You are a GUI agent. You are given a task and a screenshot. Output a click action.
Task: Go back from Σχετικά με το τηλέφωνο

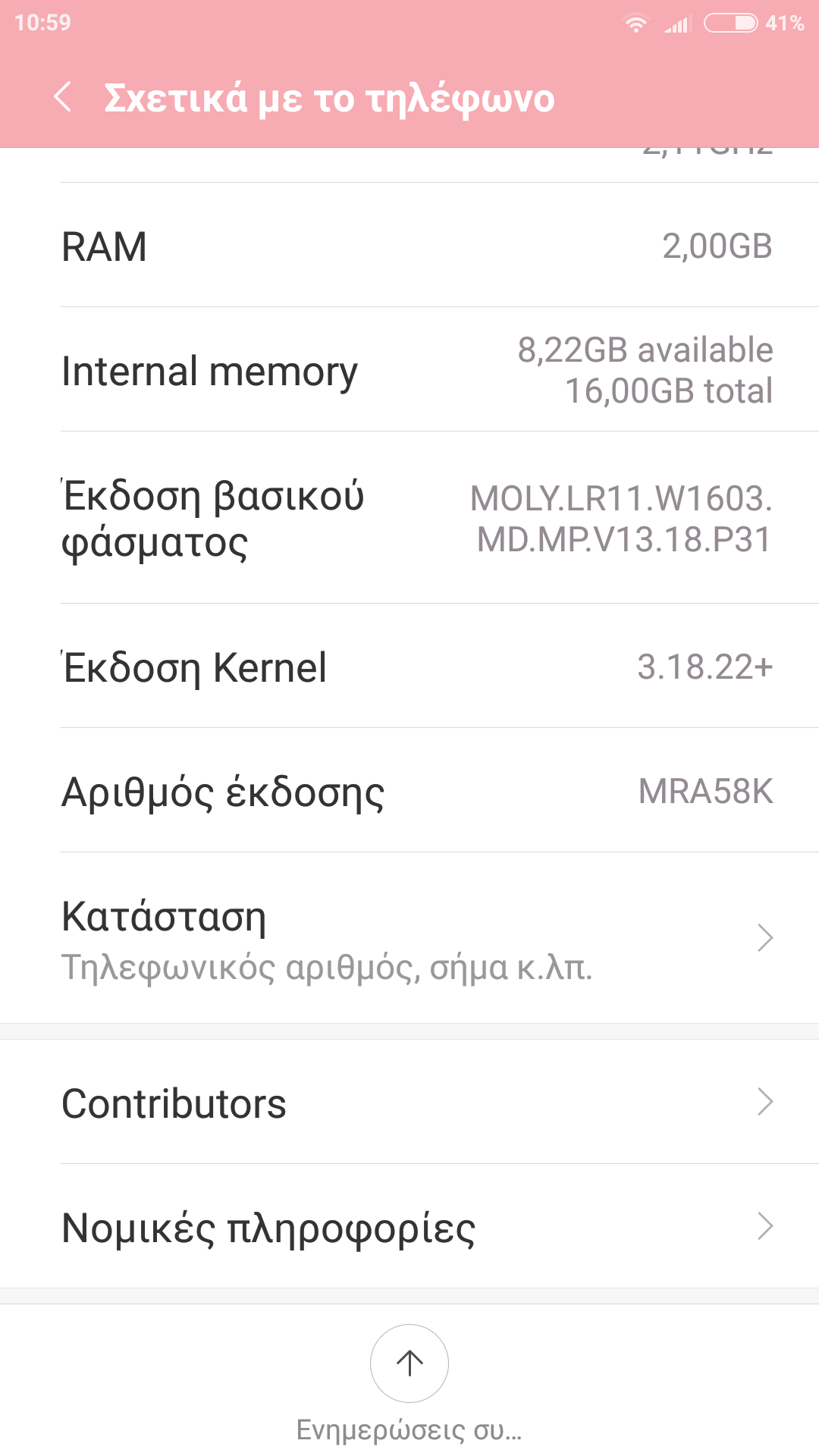point(64,97)
